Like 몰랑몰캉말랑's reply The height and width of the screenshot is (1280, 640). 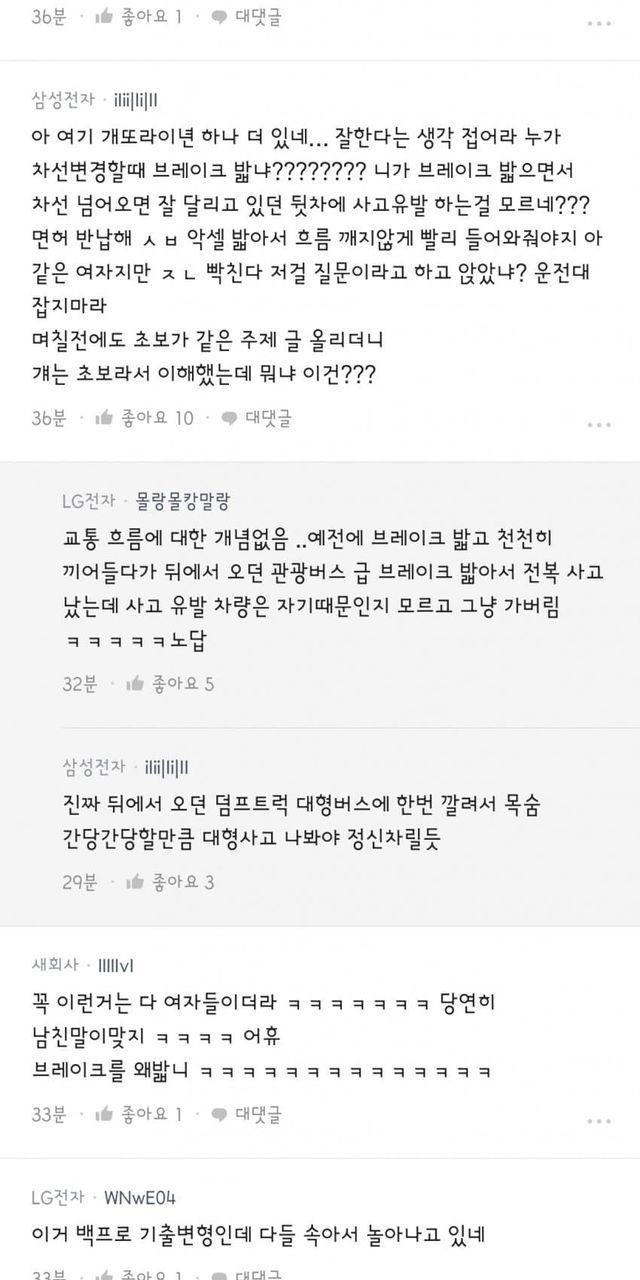pyautogui.click(x=171, y=684)
